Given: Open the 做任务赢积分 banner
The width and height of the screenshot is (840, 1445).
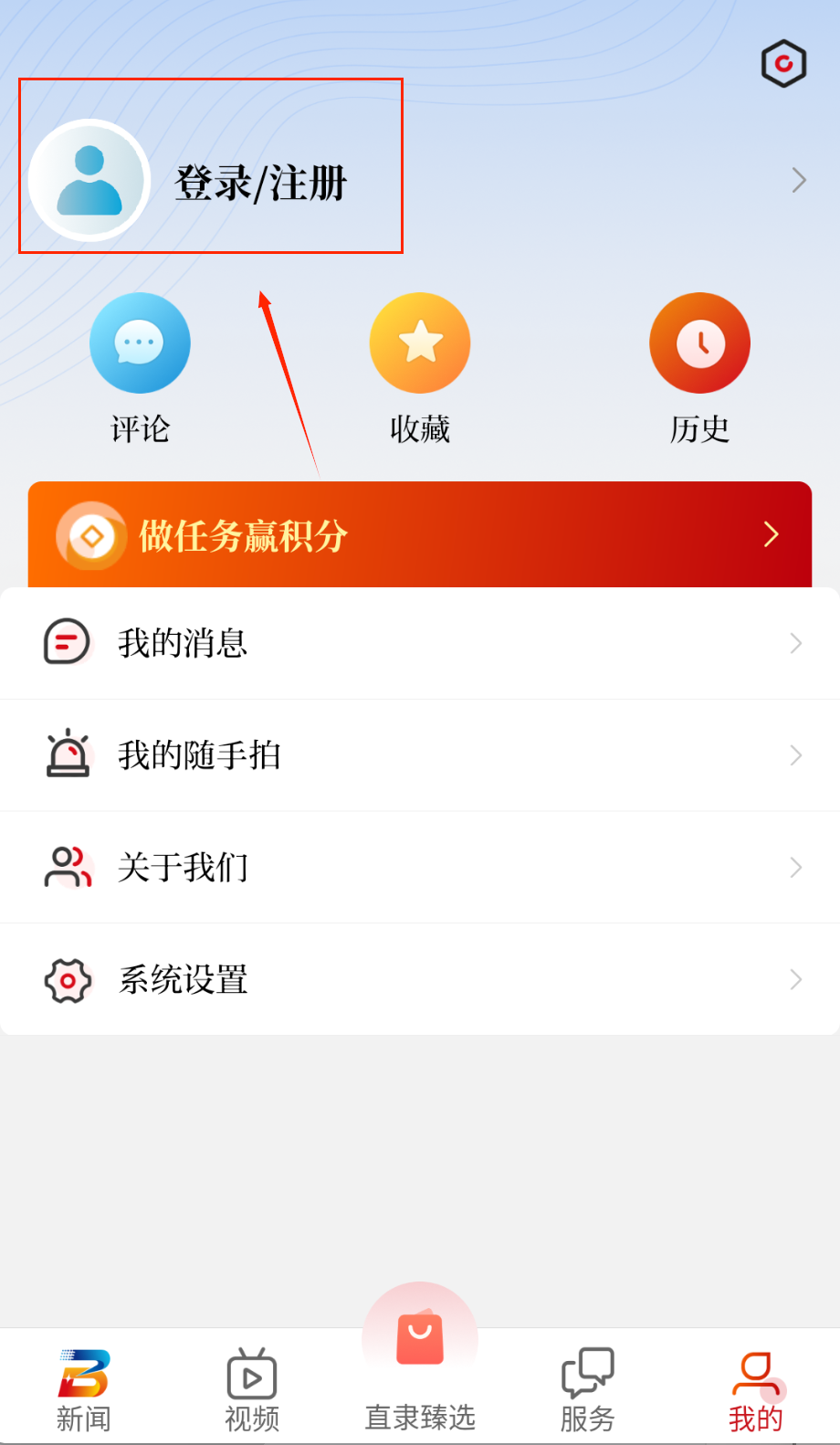Looking at the screenshot, I should pos(420,534).
